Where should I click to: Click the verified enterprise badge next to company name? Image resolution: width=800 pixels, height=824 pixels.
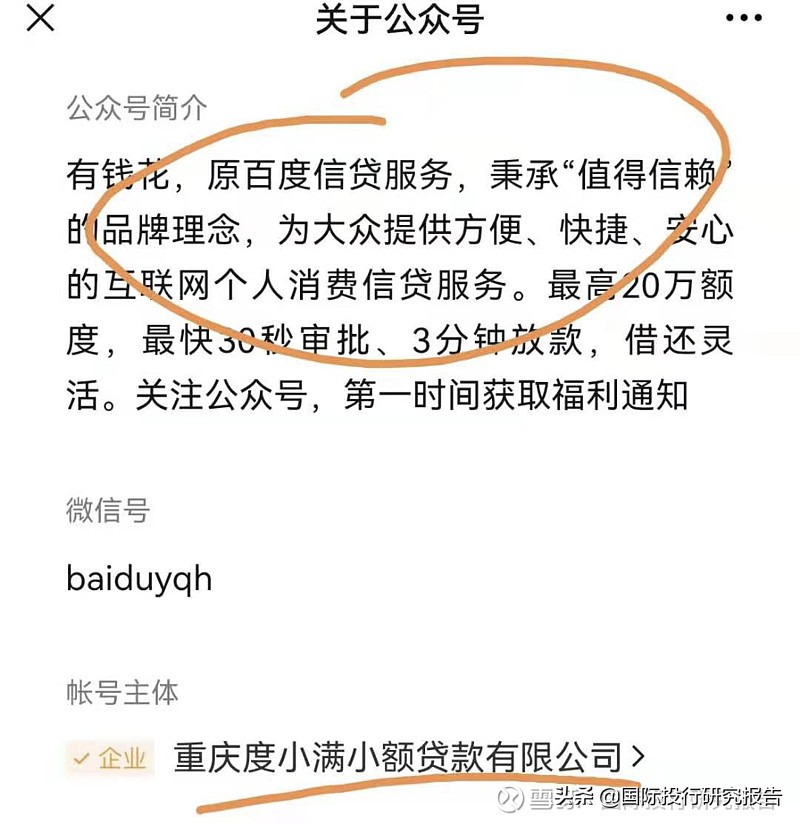tap(112, 758)
